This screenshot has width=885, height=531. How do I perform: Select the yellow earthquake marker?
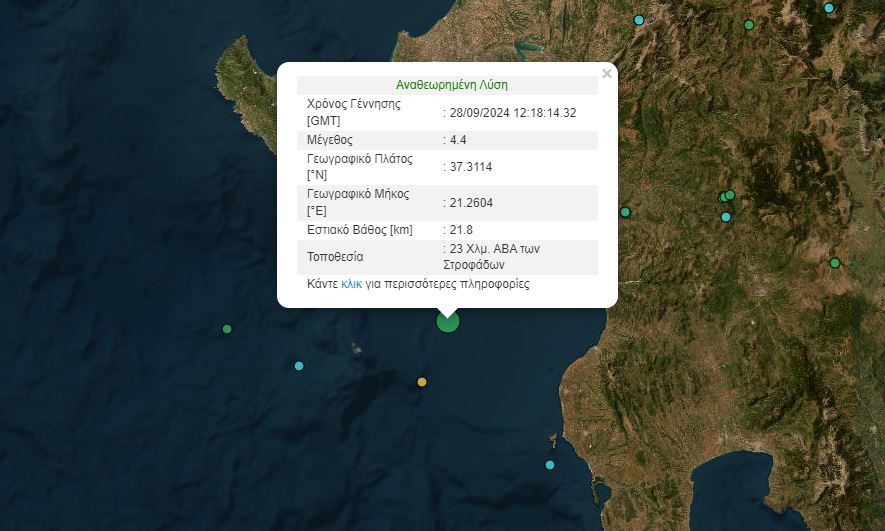[x=422, y=382]
